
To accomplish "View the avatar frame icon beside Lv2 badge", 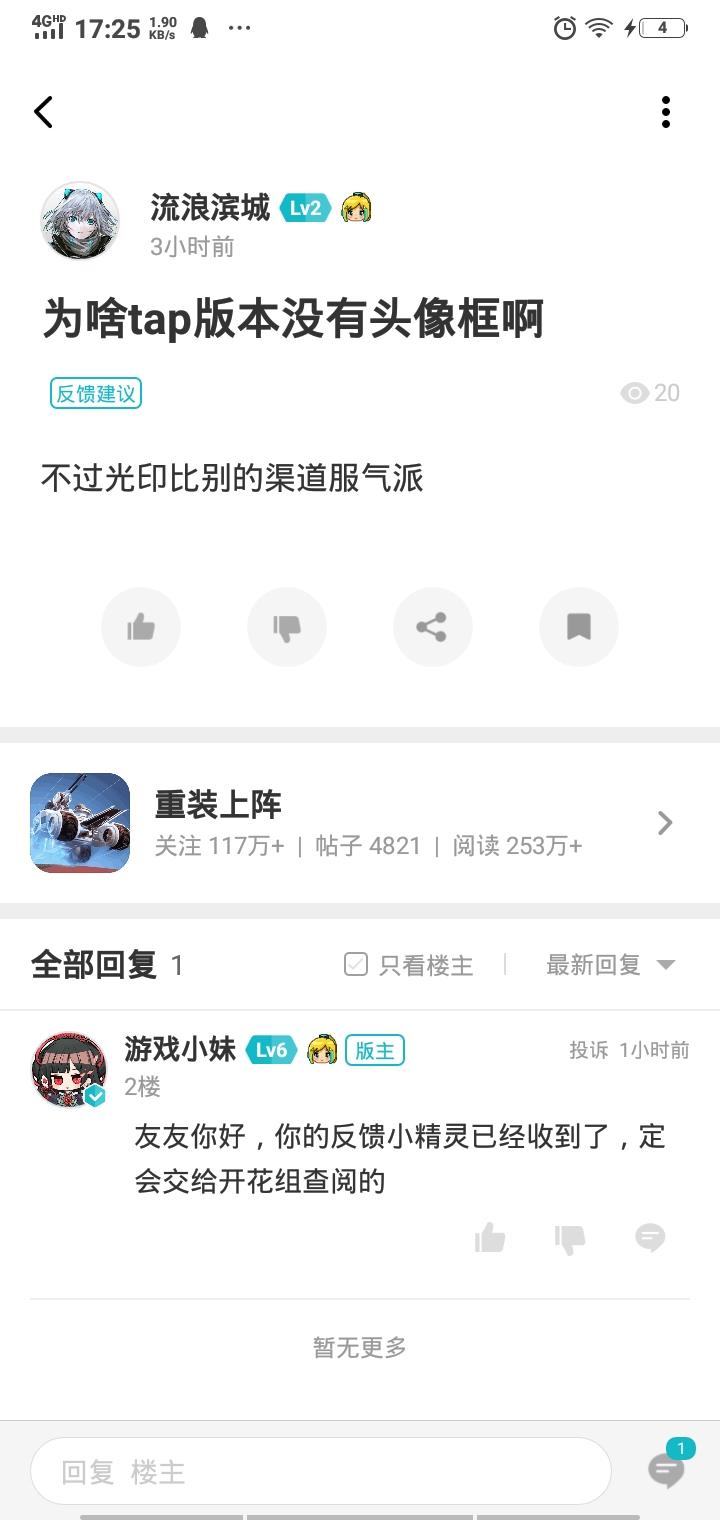I will point(355,207).
